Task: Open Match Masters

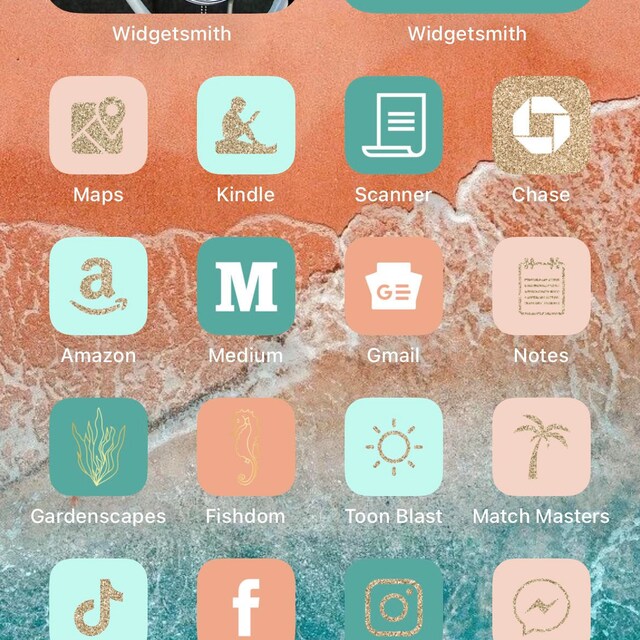Action: pyautogui.click(x=541, y=447)
